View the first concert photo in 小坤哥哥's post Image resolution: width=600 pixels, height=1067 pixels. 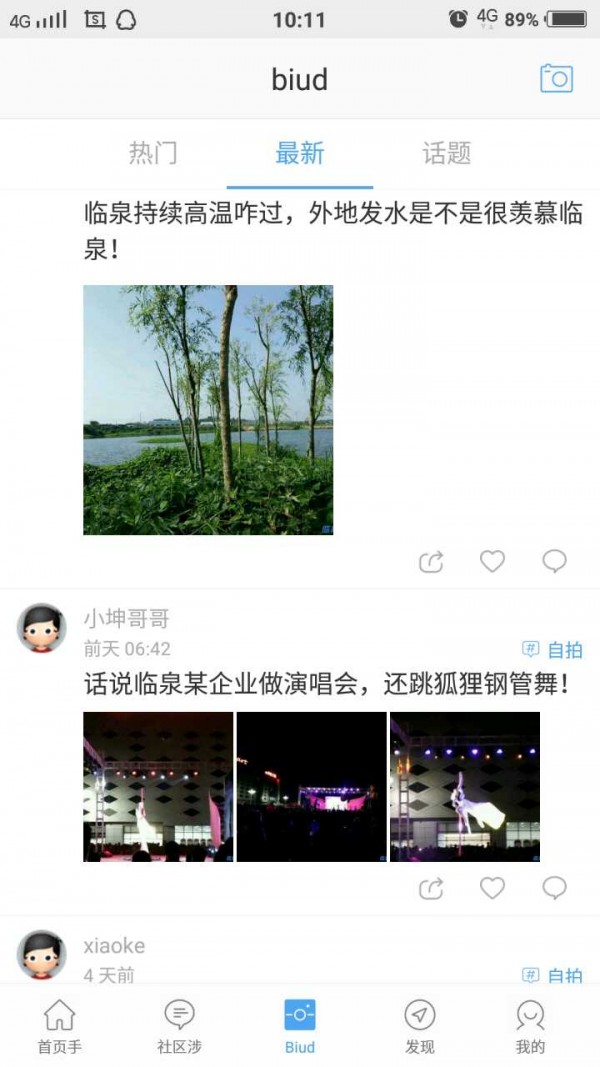pyautogui.click(x=158, y=787)
